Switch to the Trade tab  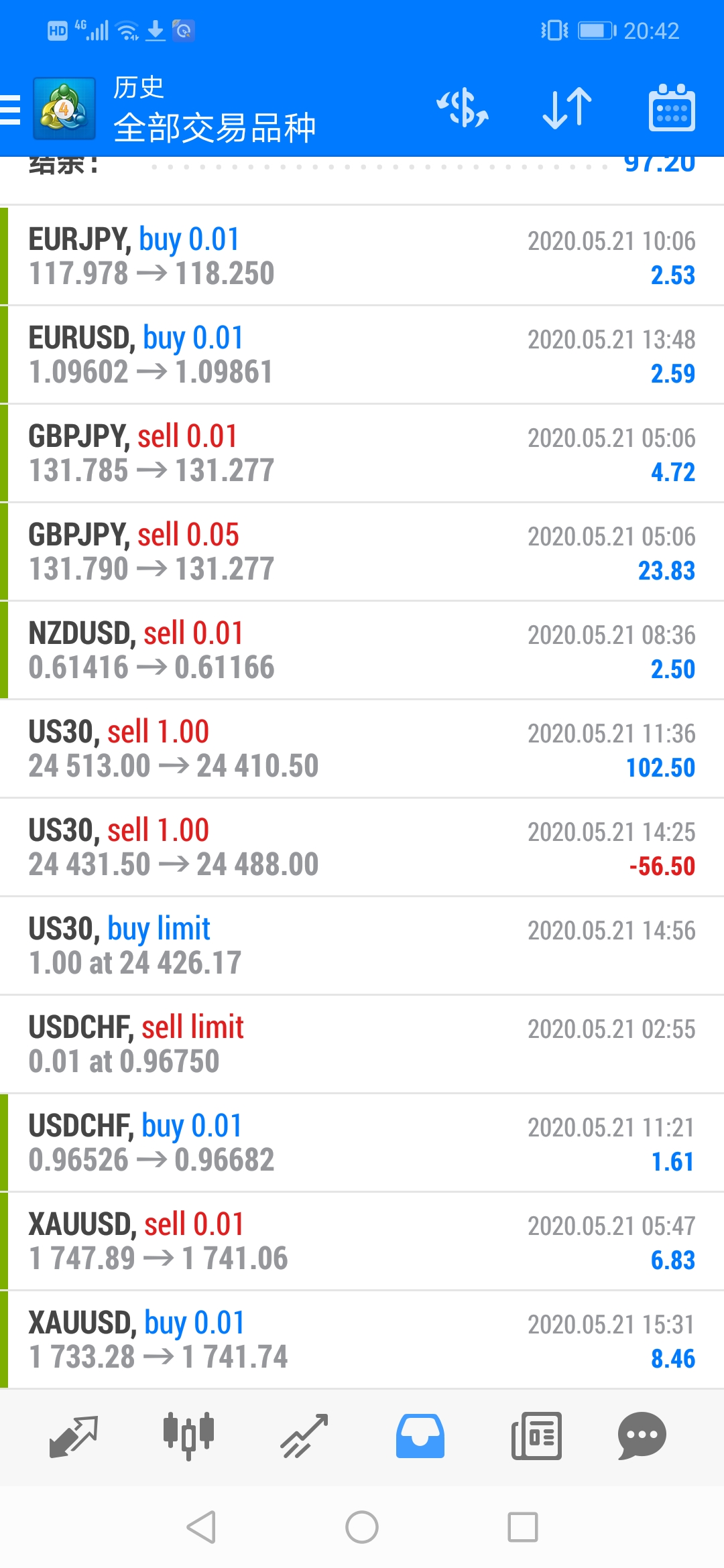pos(304,1436)
